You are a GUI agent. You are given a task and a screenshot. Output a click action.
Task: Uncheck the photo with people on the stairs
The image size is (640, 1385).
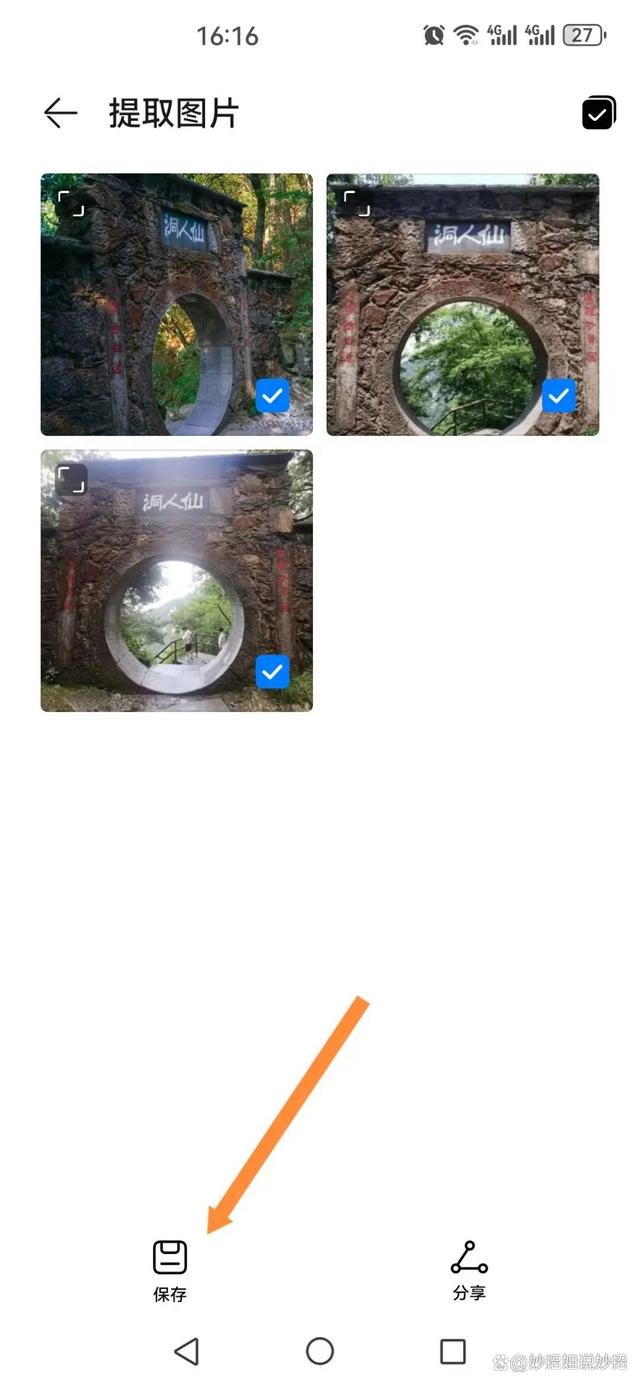click(x=272, y=671)
